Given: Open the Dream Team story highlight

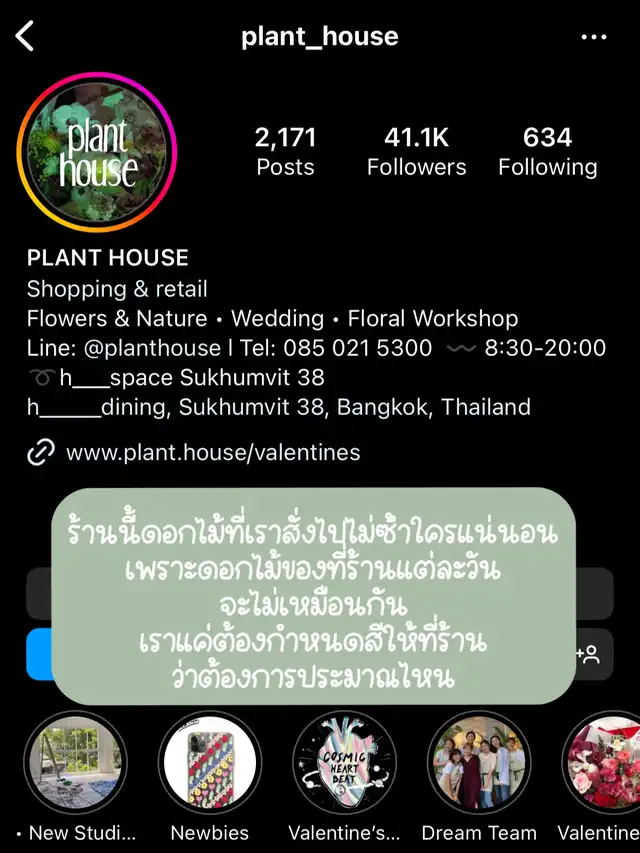Looking at the screenshot, I should tap(479, 764).
